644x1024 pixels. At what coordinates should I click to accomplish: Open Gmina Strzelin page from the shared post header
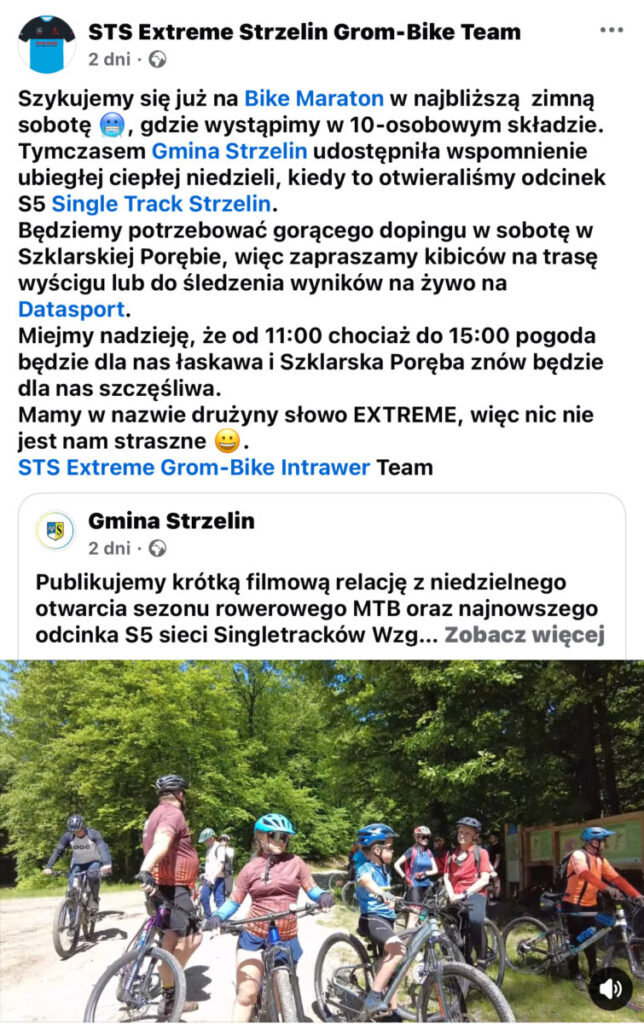[x=171, y=521]
